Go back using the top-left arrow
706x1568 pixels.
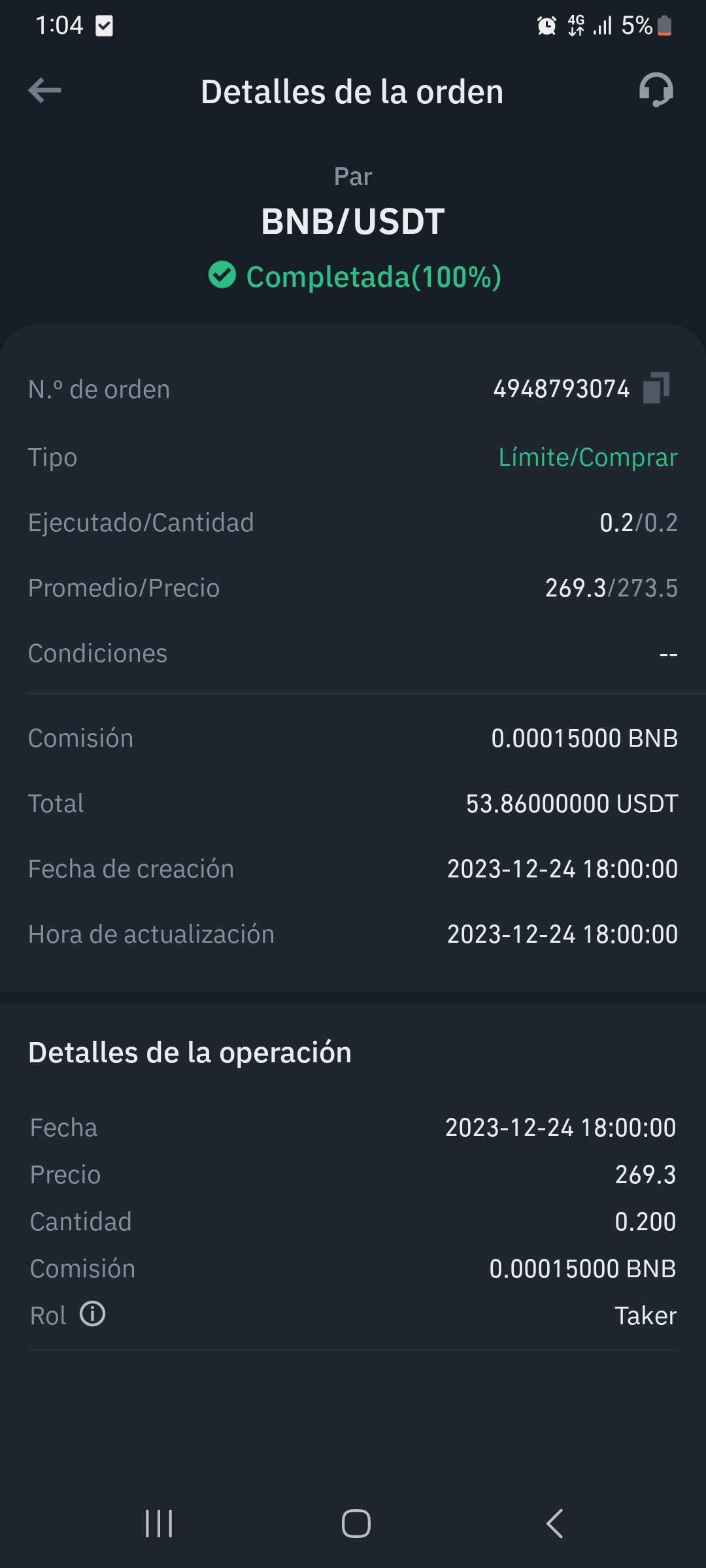tap(44, 90)
